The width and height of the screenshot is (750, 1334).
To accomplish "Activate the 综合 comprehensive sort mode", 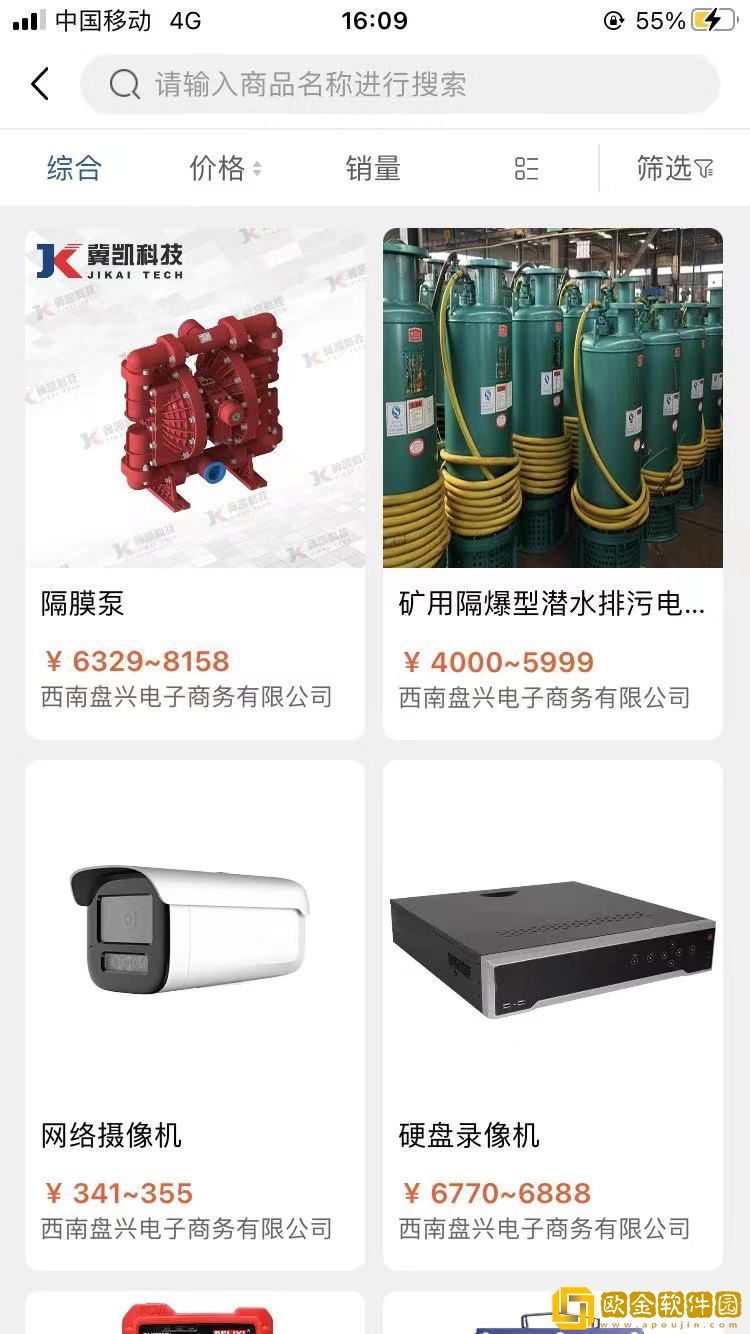I will point(75,168).
